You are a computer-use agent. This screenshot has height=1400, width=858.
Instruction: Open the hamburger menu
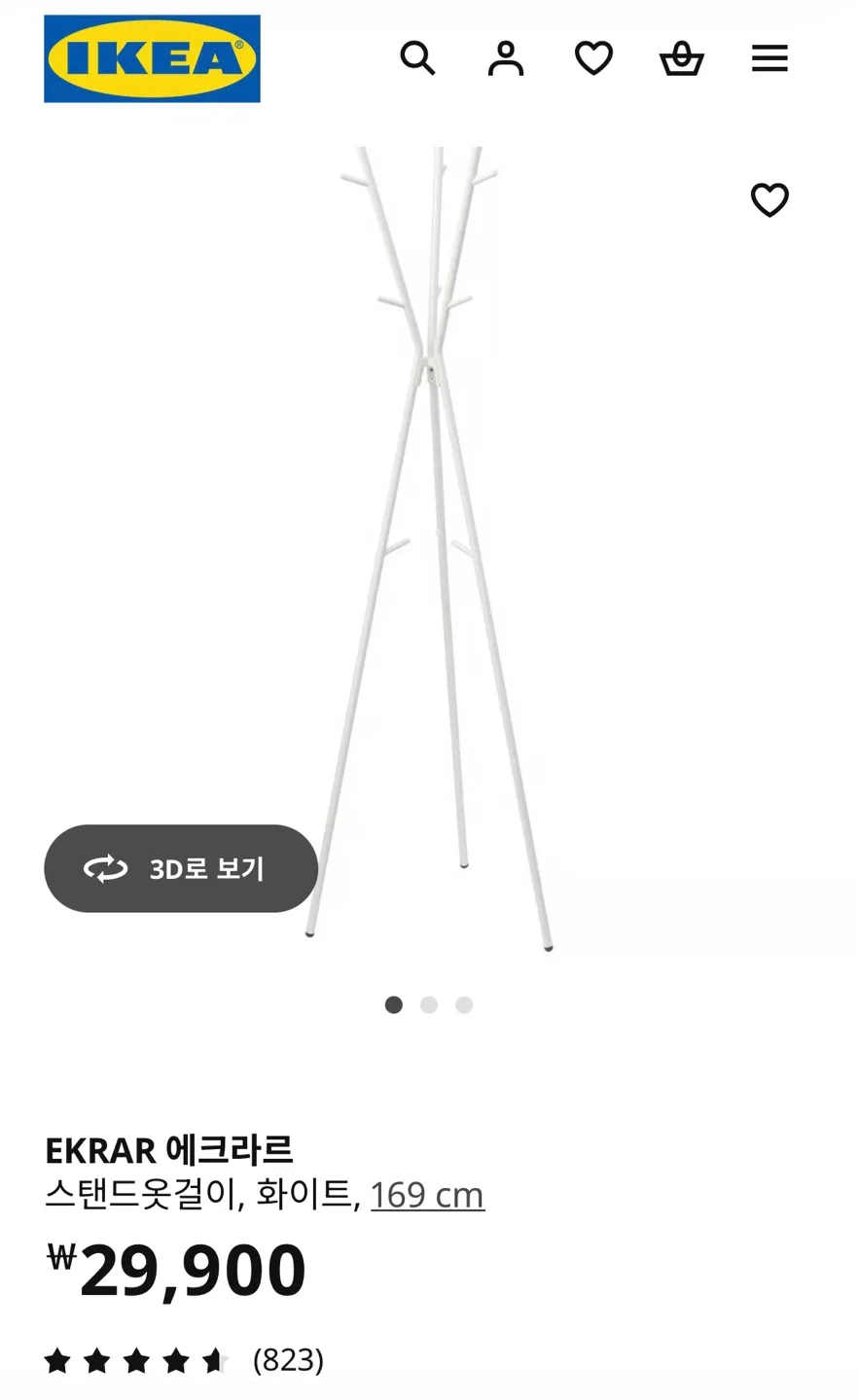click(769, 58)
